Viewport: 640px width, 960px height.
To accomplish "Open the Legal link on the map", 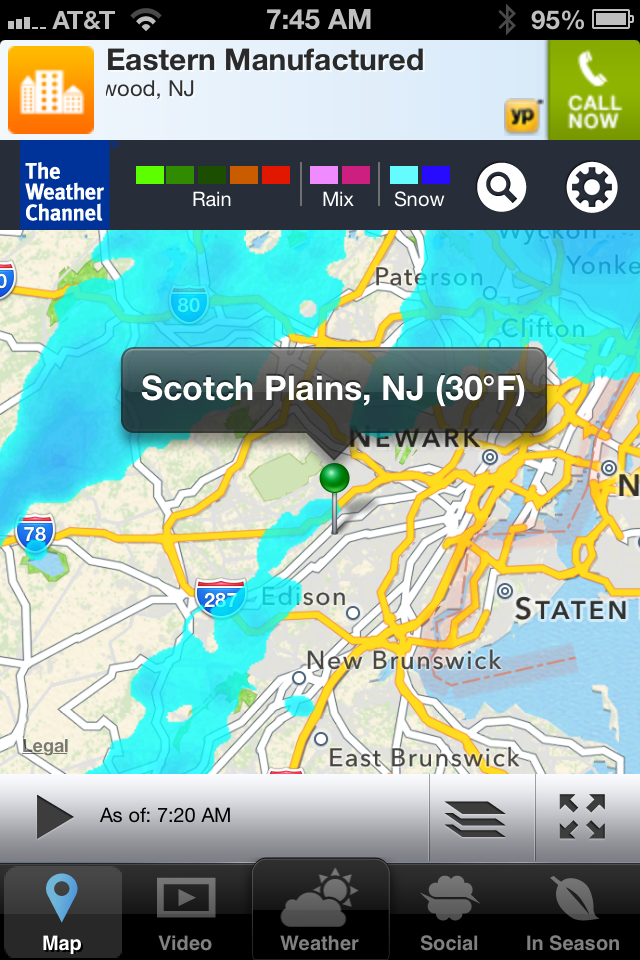I will [x=45, y=746].
